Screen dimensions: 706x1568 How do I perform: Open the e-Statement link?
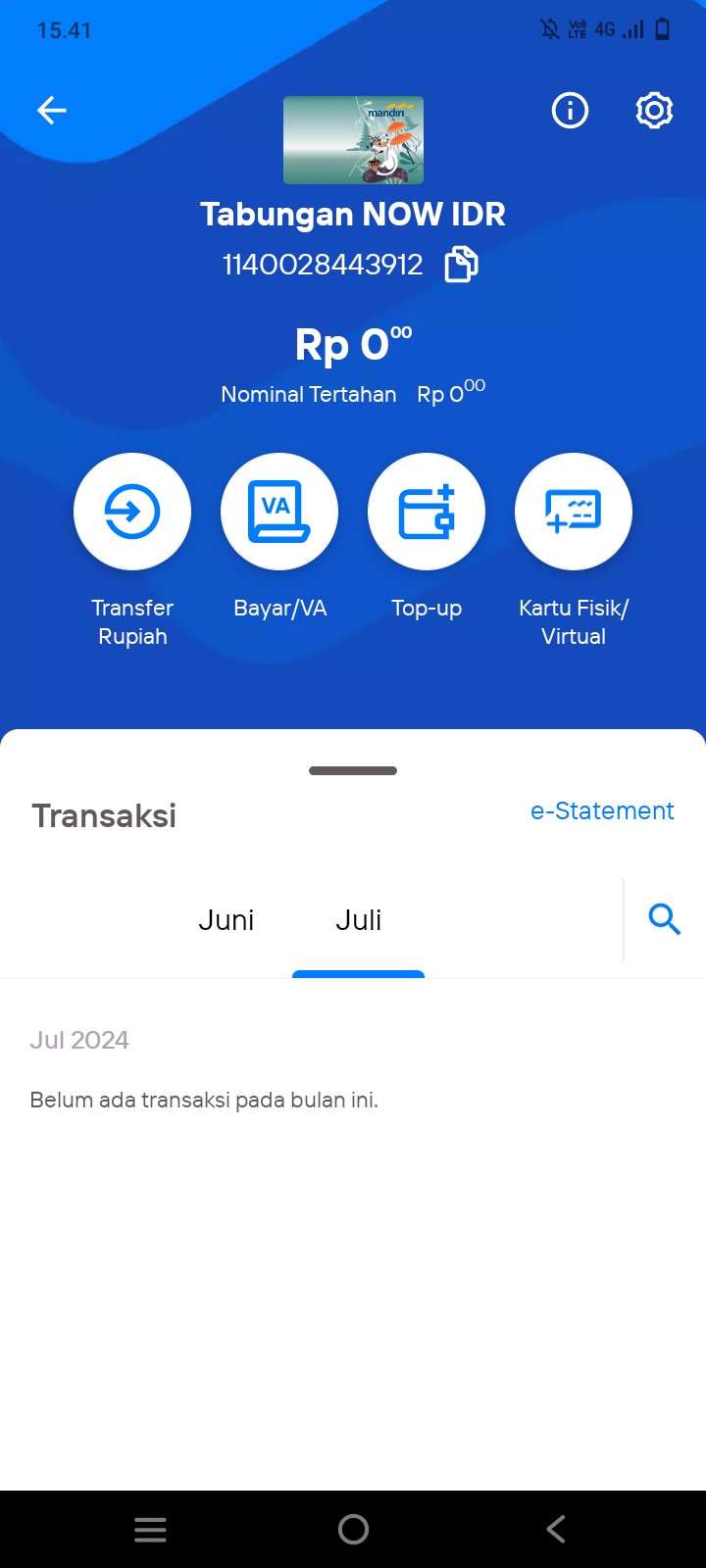602,811
